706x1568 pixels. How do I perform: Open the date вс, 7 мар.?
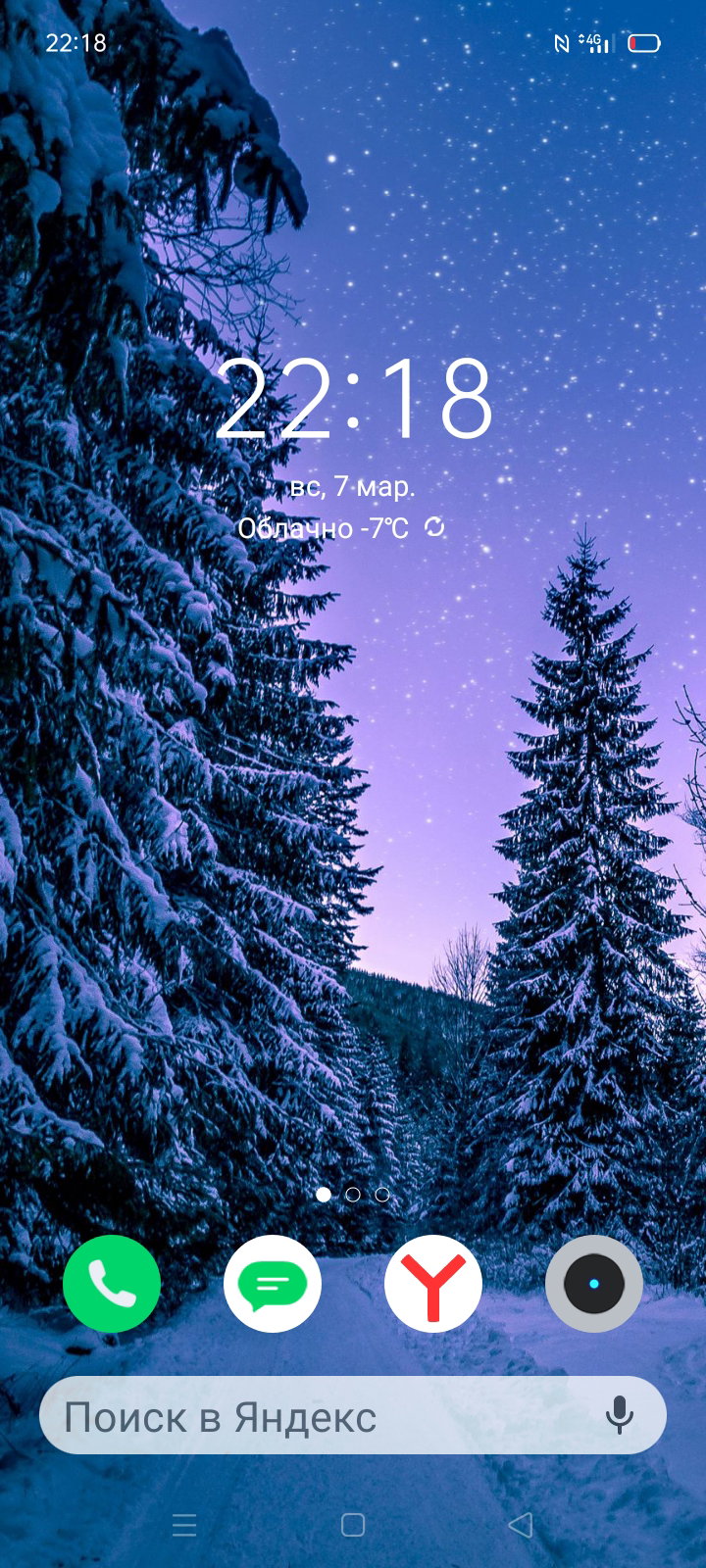[x=353, y=485]
